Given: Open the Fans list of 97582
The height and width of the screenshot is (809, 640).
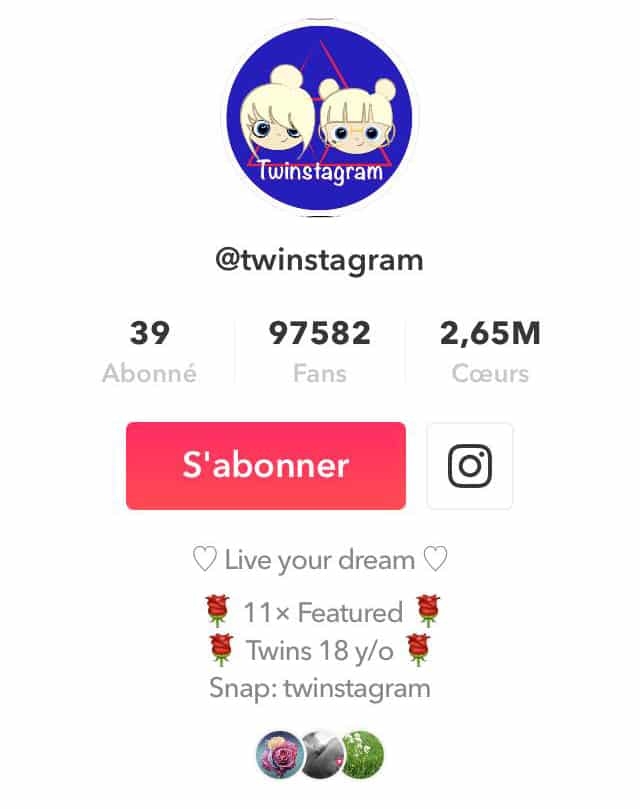Looking at the screenshot, I should tap(320, 352).
